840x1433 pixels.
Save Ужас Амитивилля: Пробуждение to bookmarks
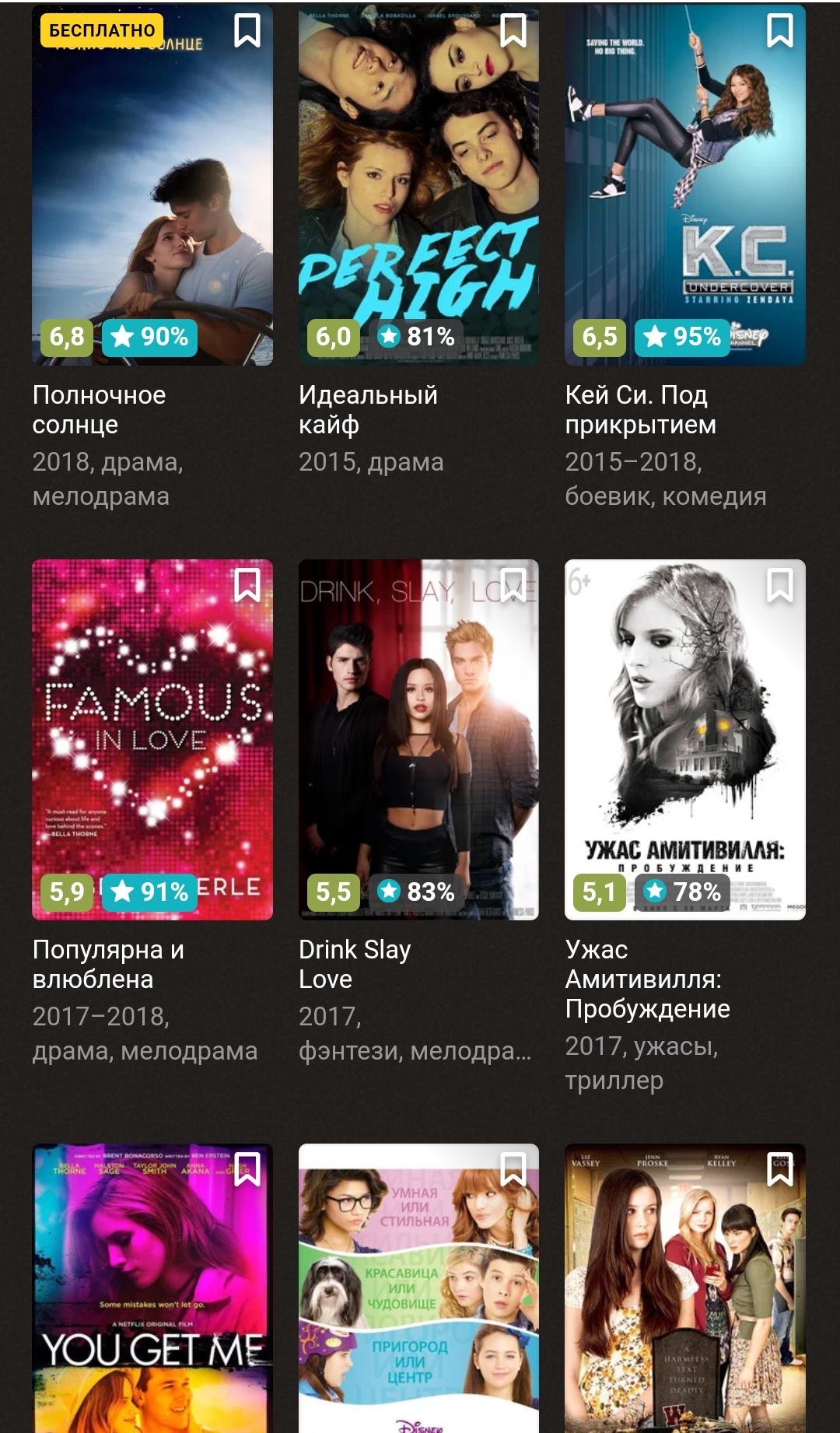pyautogui.click(x=780, y=585)
